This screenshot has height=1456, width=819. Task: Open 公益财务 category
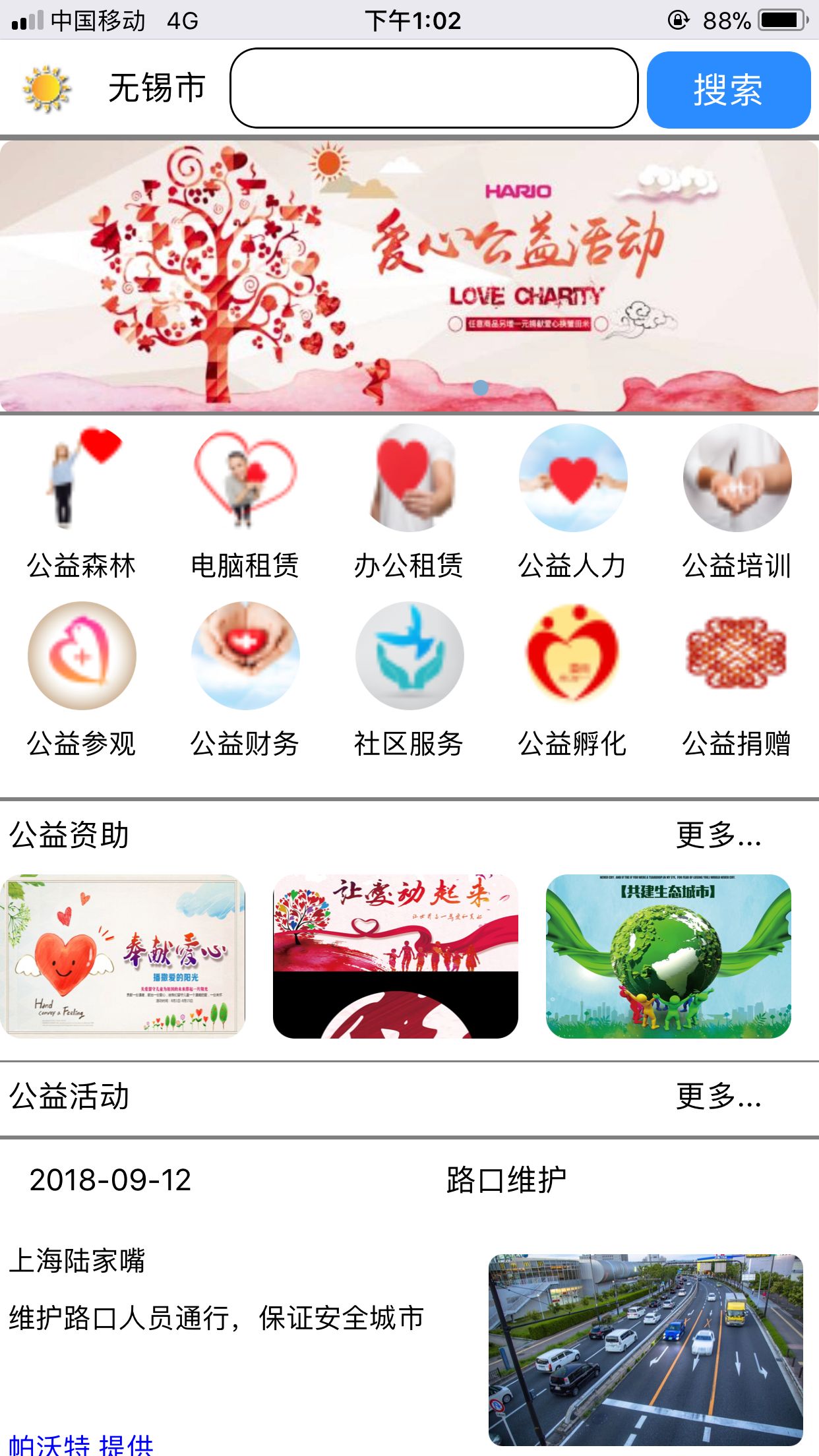(245, 681)
